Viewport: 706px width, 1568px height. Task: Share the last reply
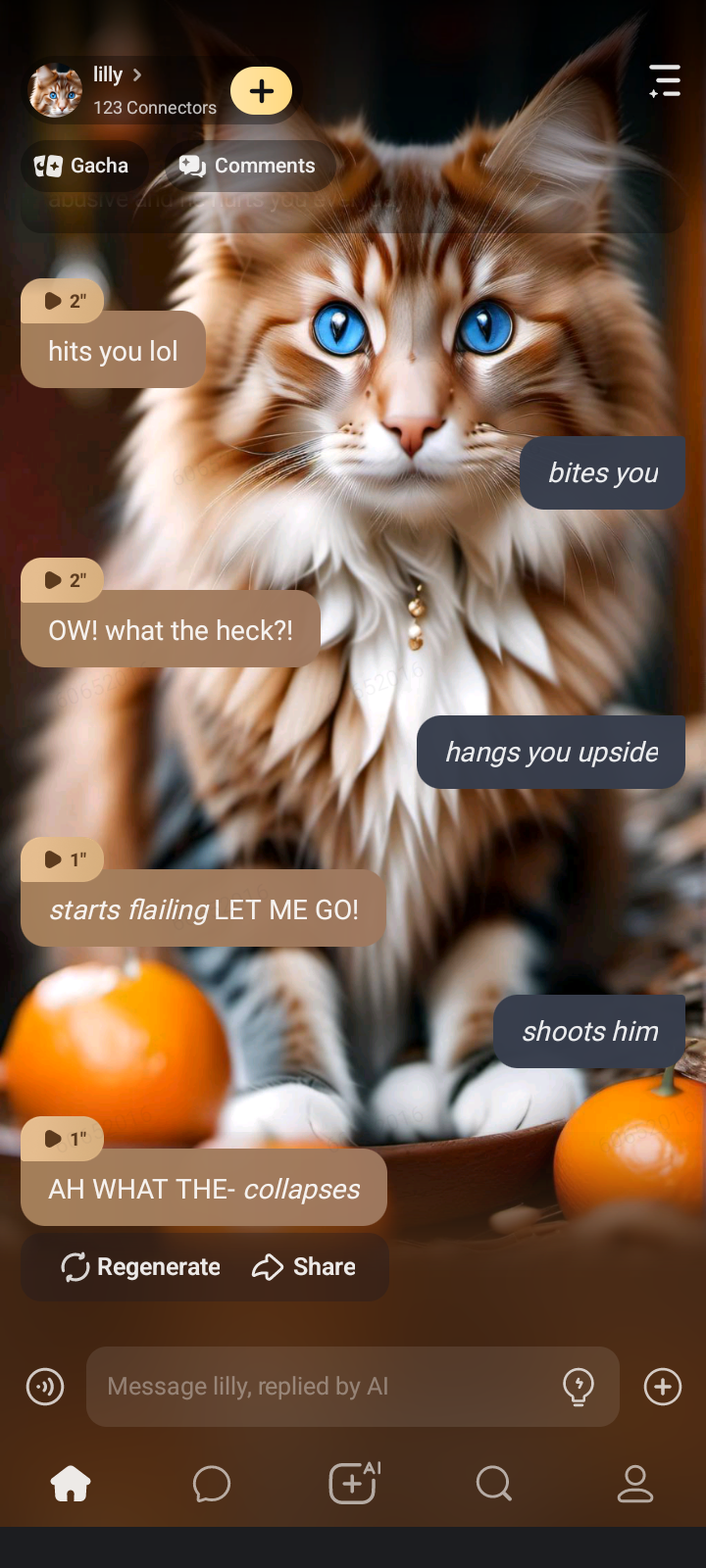[304, 1267]
